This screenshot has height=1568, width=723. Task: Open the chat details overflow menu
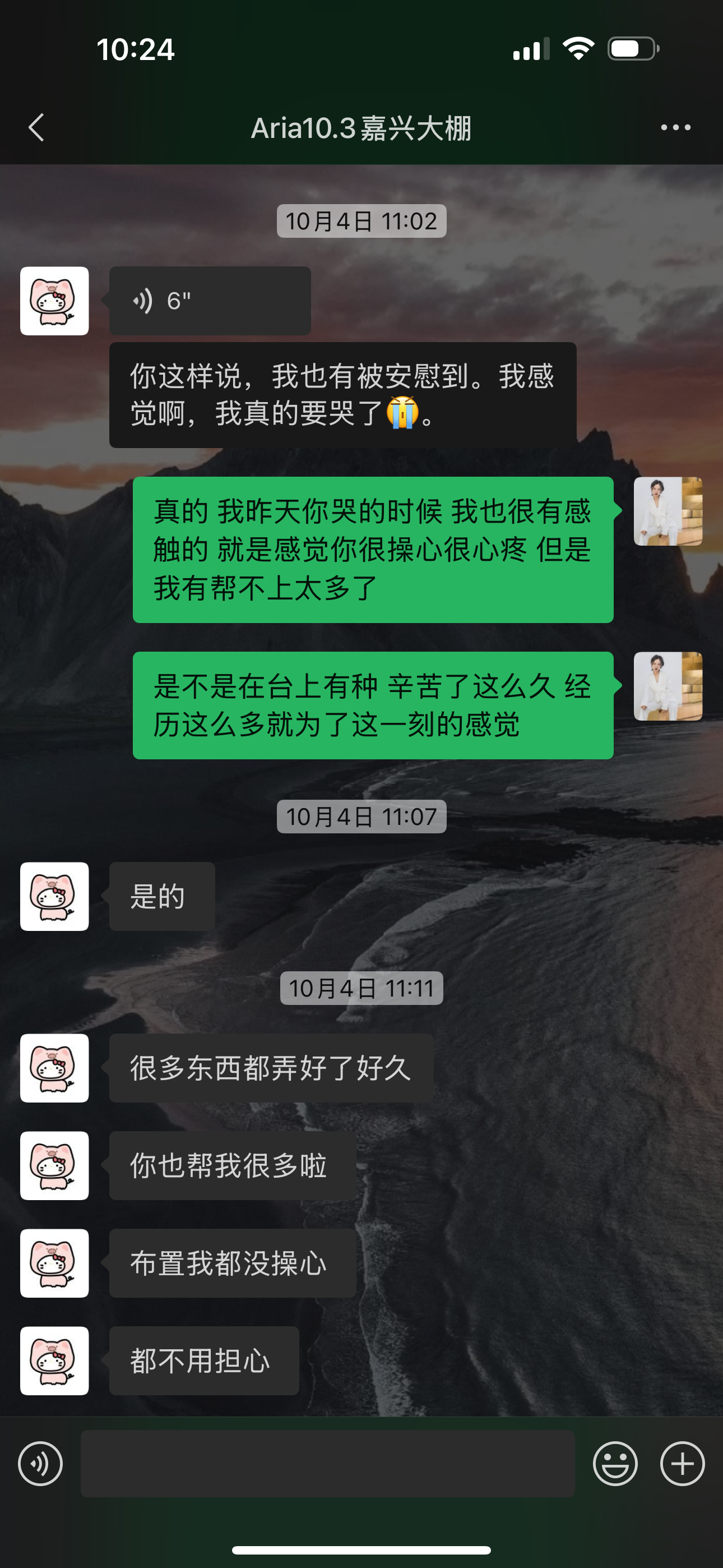pyautogui.click(x=675, y=128)
